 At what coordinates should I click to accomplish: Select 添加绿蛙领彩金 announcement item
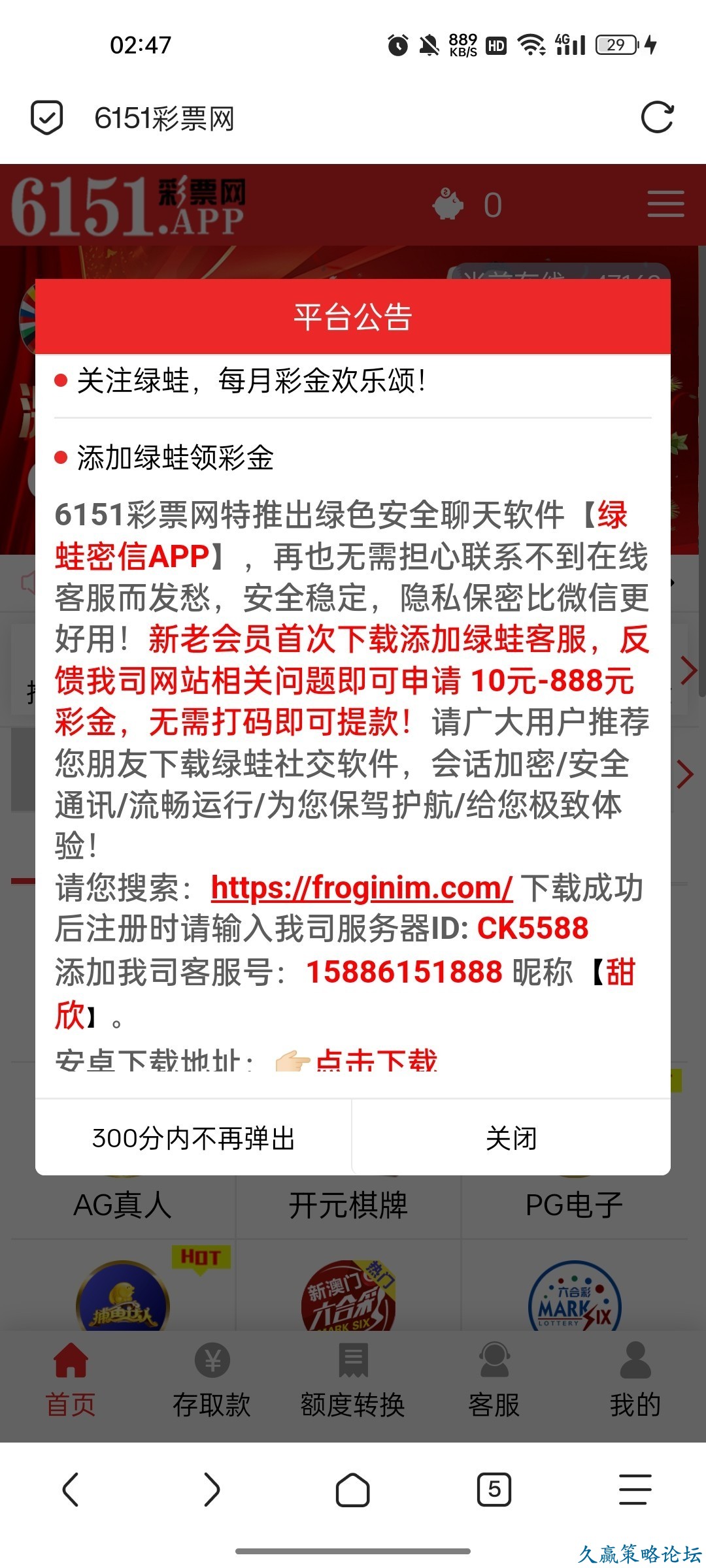(175, 457)
